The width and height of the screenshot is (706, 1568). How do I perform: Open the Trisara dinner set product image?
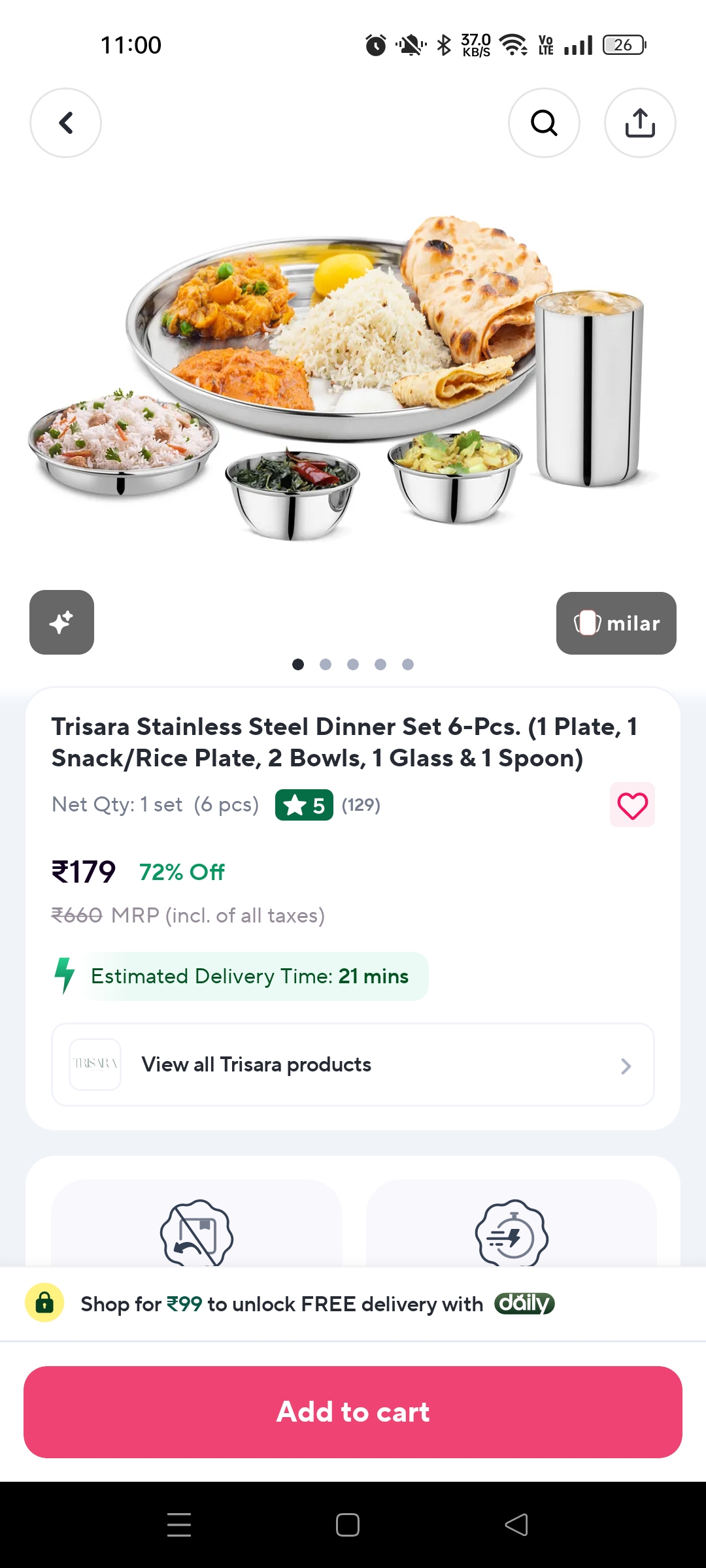[x=340, y=379]
